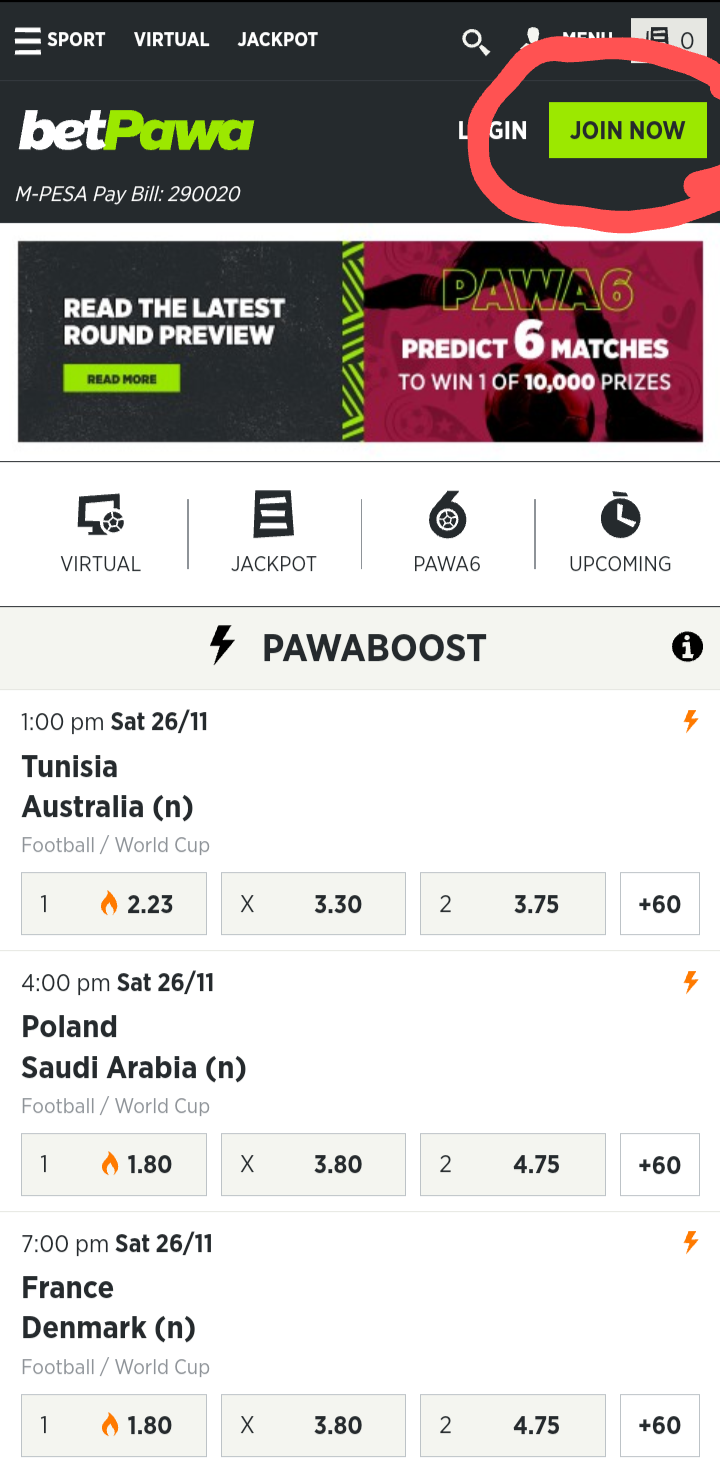The height and width of the screenshot is (1471, 720).
Task: Open the PAWA6 quick link icon
Action: [x=447, y=533]
